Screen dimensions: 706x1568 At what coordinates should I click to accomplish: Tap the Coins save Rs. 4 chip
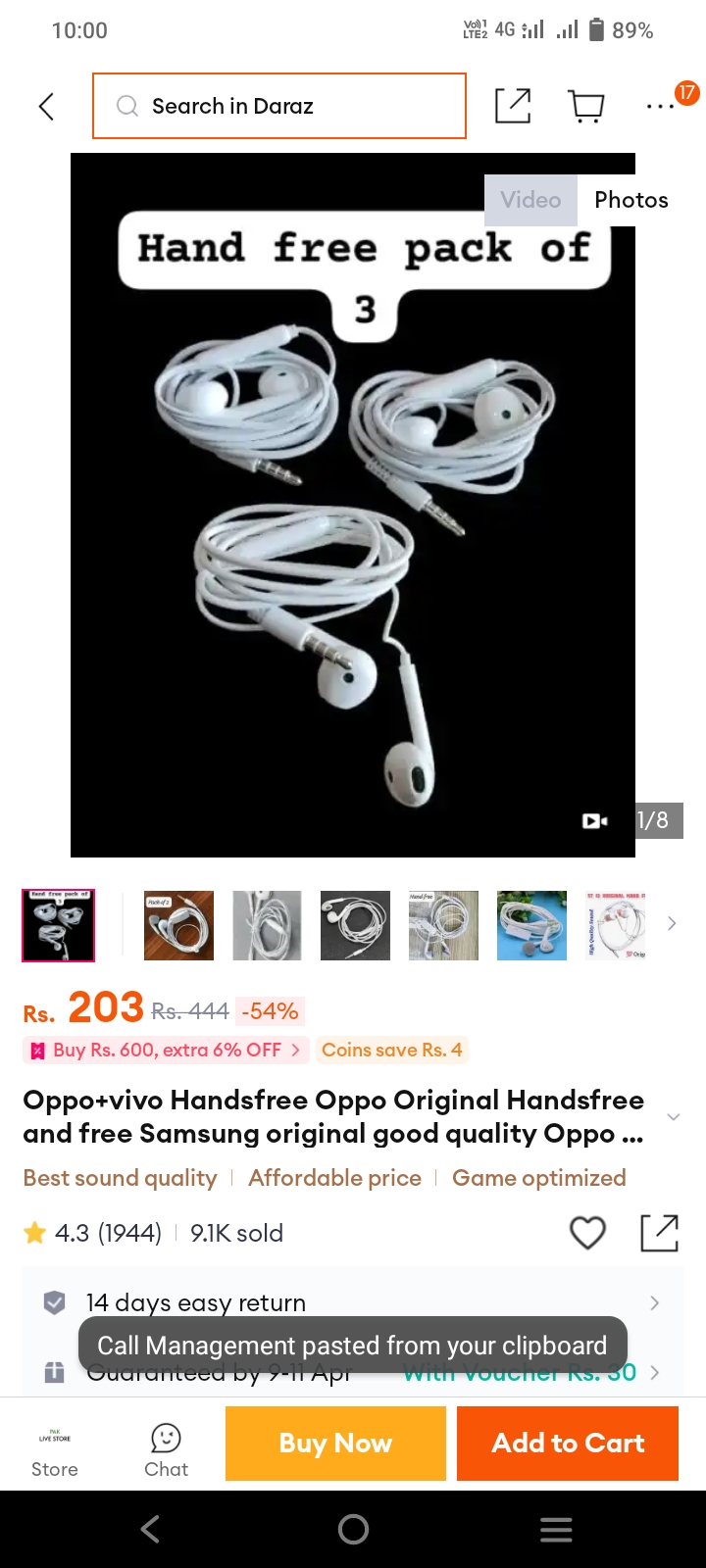point(391,1051)
